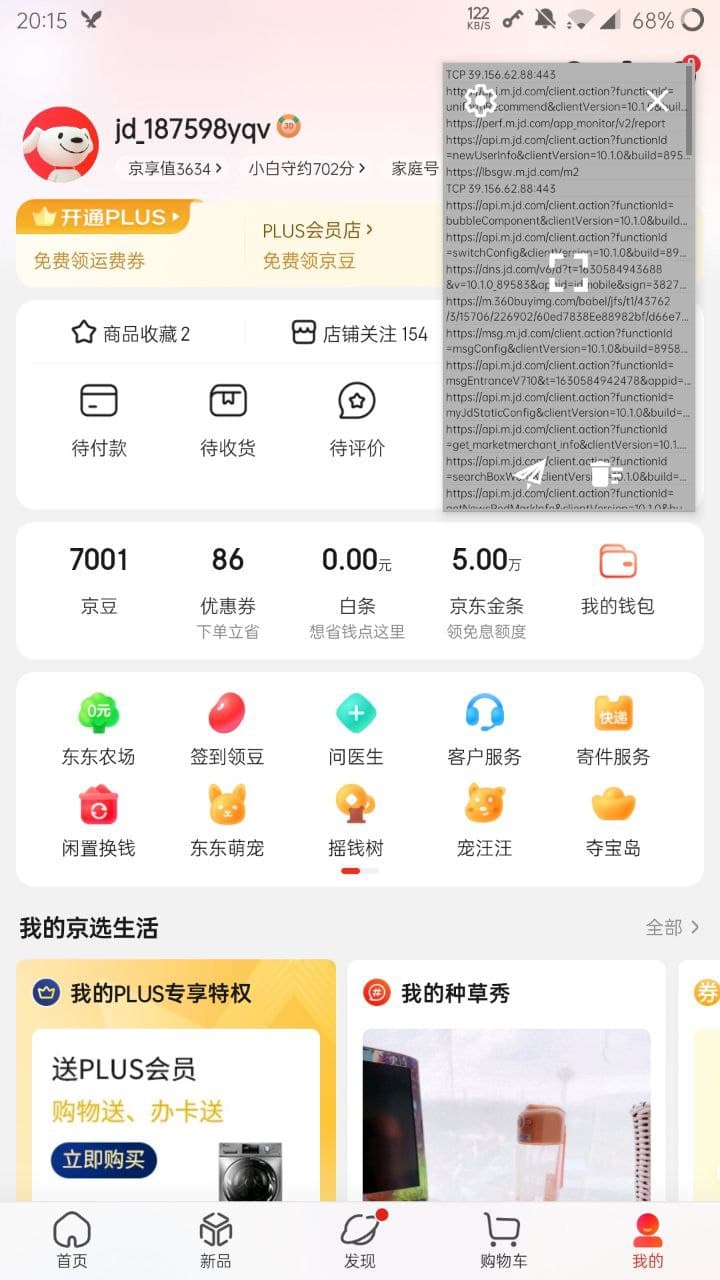Launch 东东农场
Image resolution: width=720 pixels, height=1280 pixels.
point(99,730)
